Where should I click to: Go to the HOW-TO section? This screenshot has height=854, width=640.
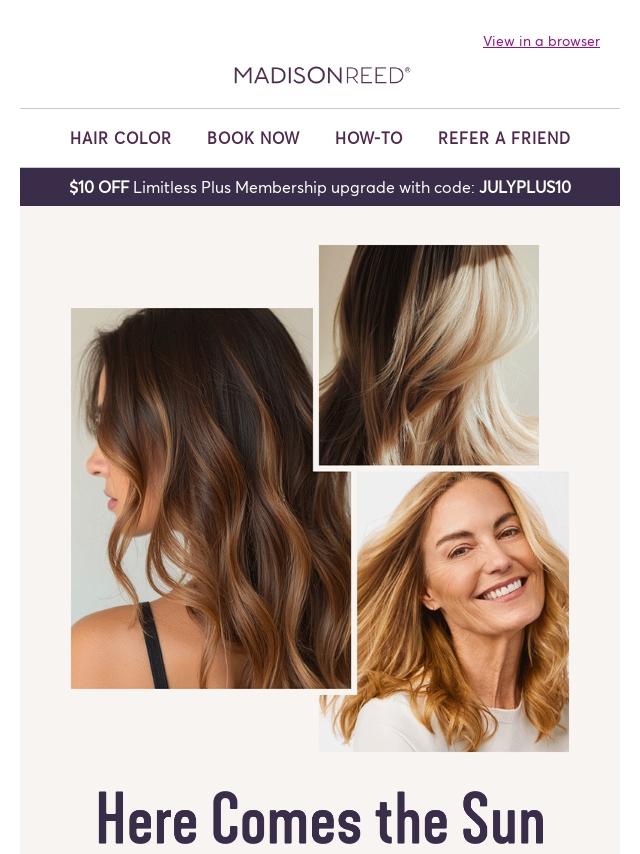click(x=369, y=138)
